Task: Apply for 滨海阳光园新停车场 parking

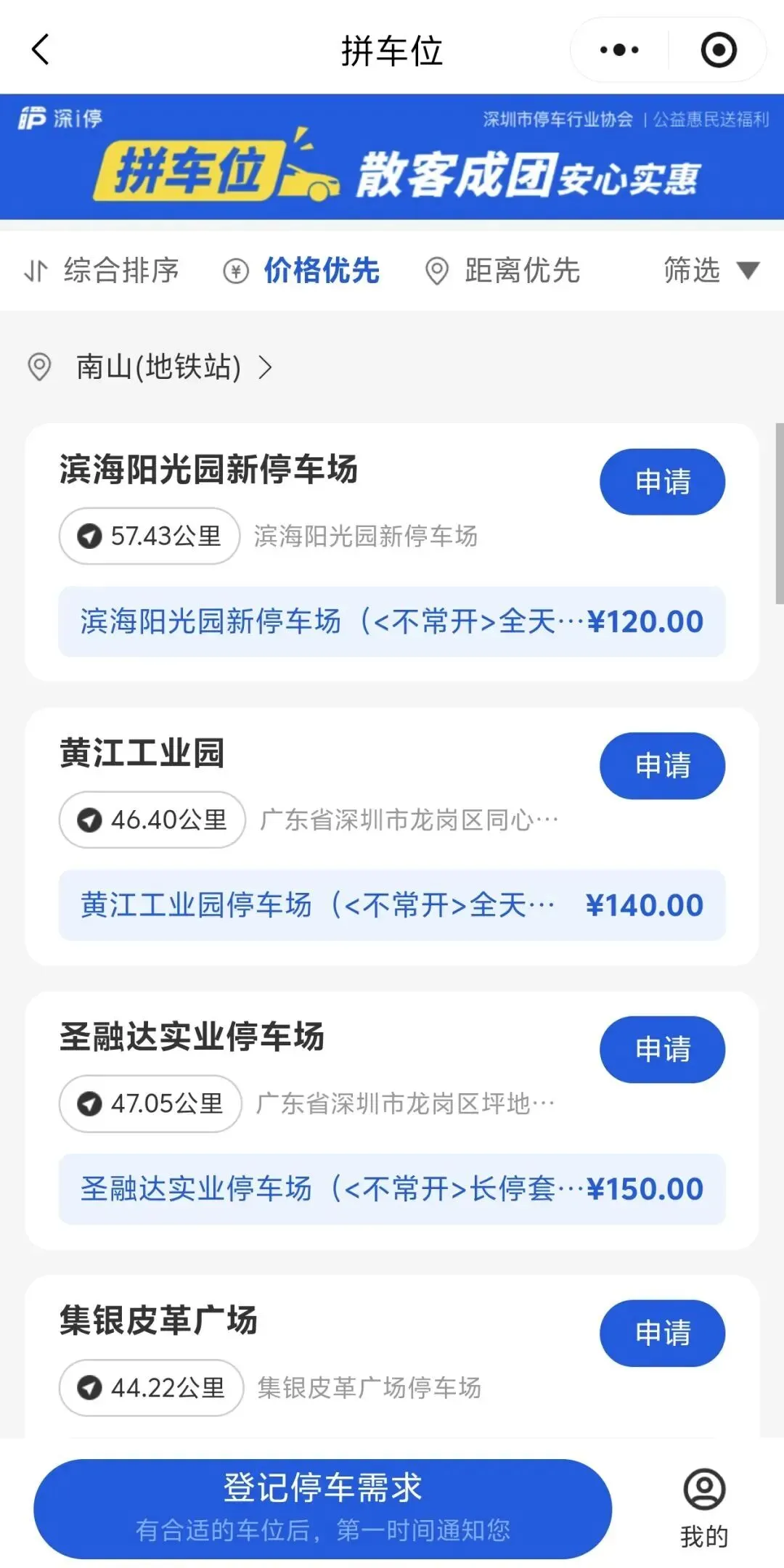Action: point(662,482)
